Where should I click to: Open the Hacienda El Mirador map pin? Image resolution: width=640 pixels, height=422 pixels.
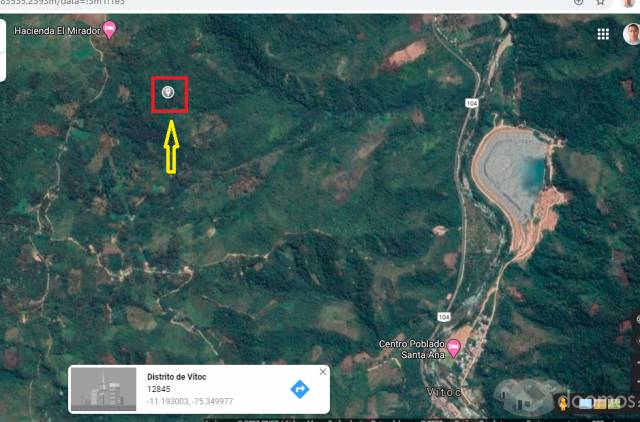110,31
